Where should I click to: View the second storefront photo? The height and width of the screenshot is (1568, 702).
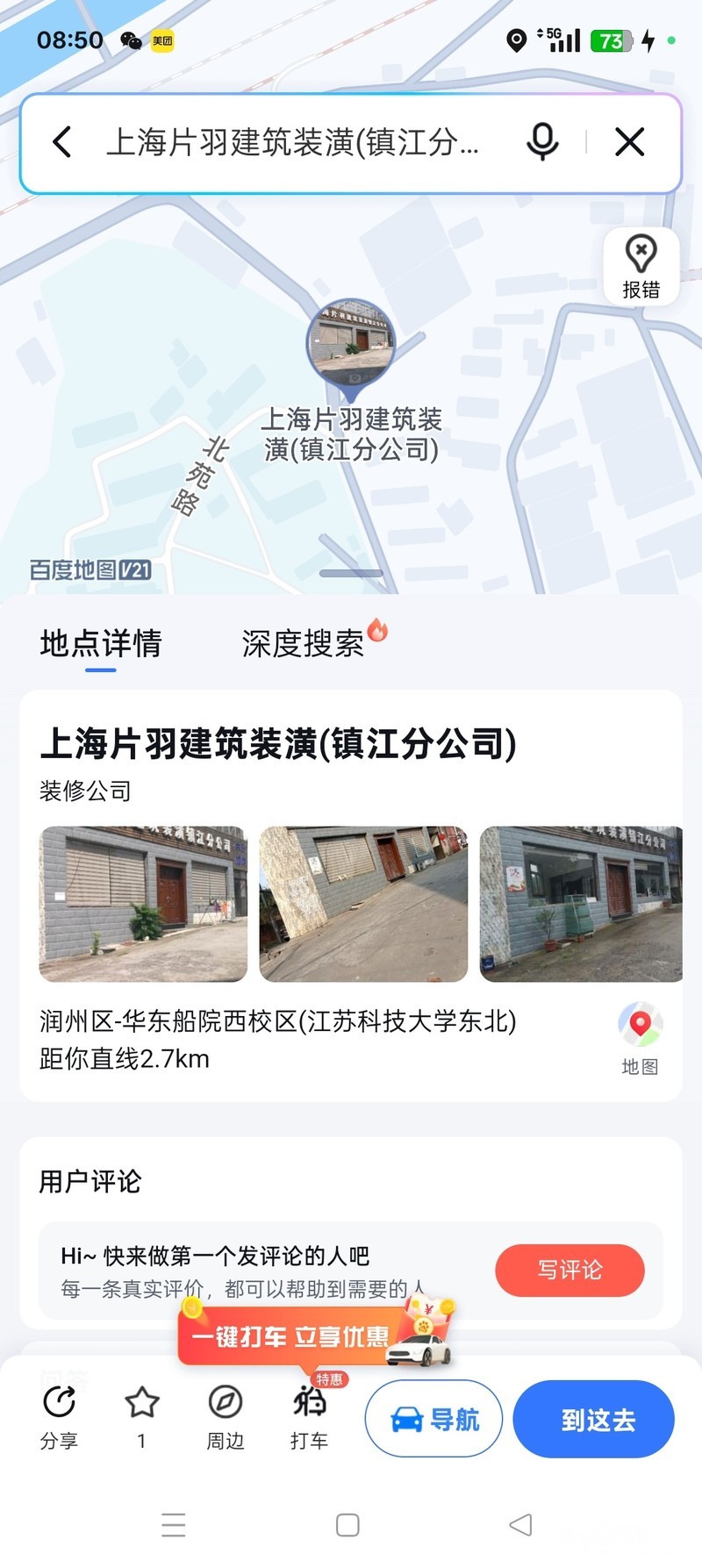(363, 904)
